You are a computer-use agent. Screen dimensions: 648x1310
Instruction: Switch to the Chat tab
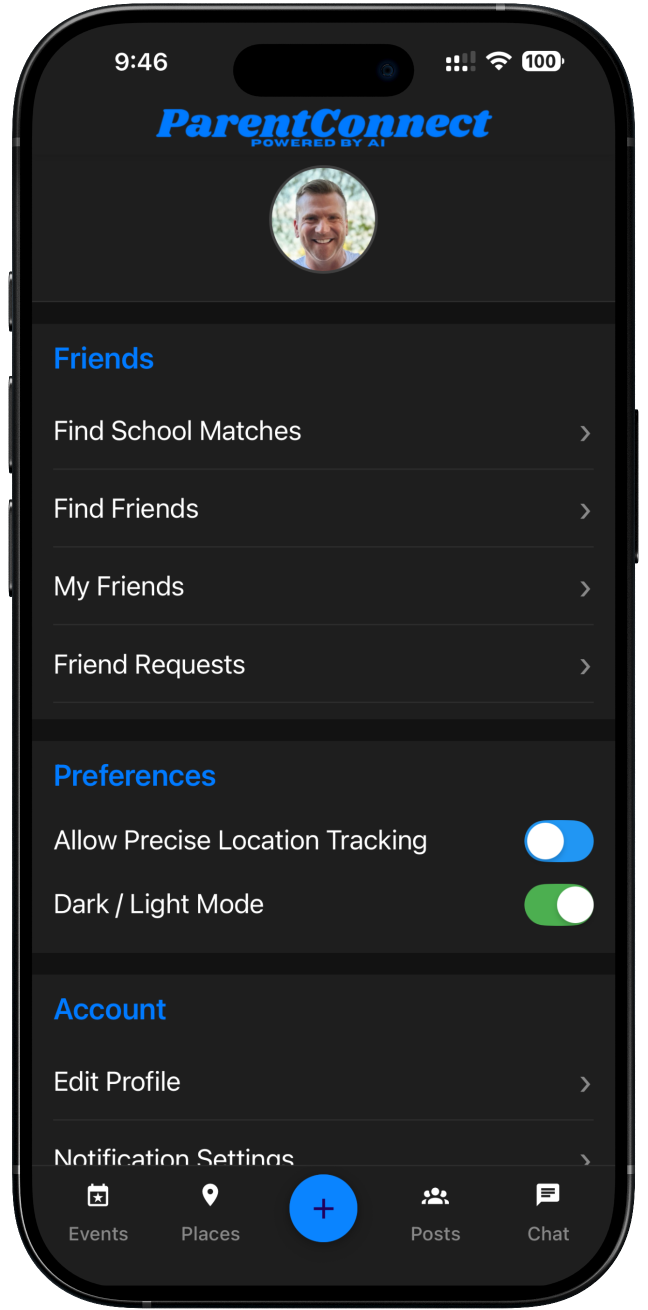[x=548, y=1212]
